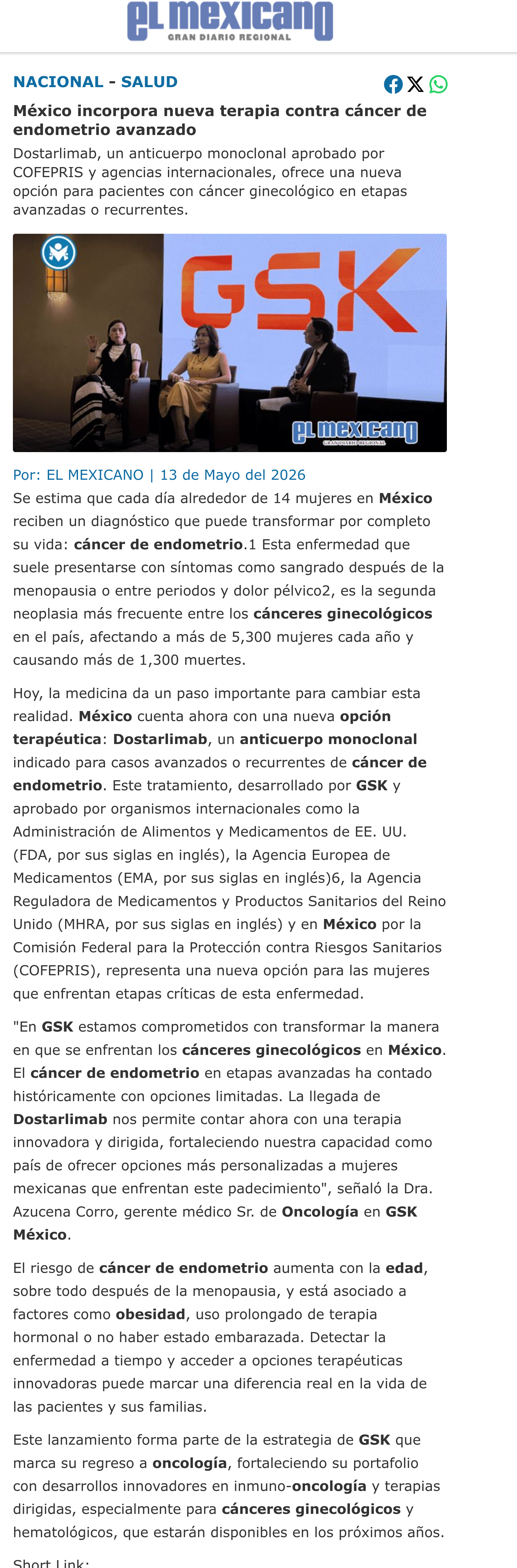Open the GSK press conference photo
The image size is (517, 1568).
pyautogui.click(x=230, y=343)
